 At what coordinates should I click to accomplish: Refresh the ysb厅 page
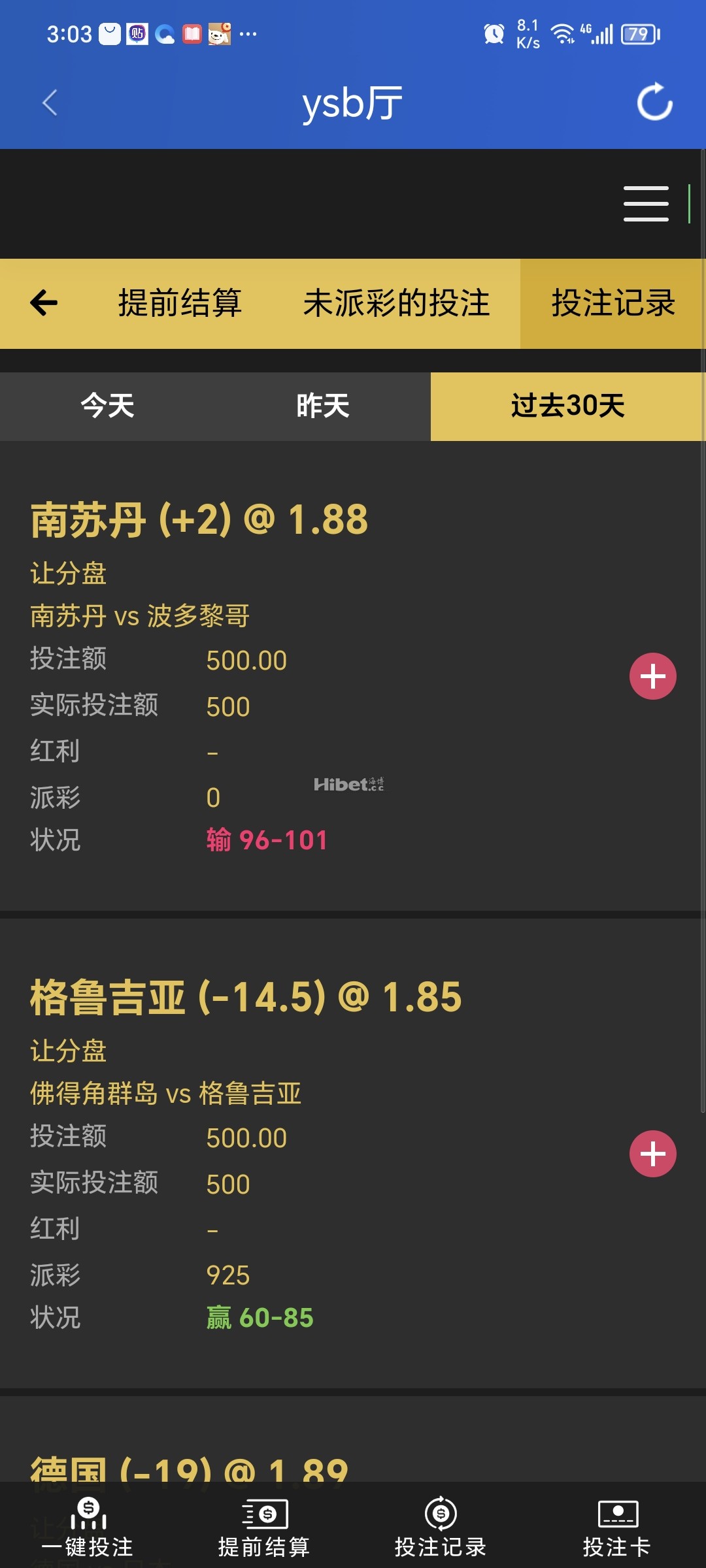click(x=654, y=102)
